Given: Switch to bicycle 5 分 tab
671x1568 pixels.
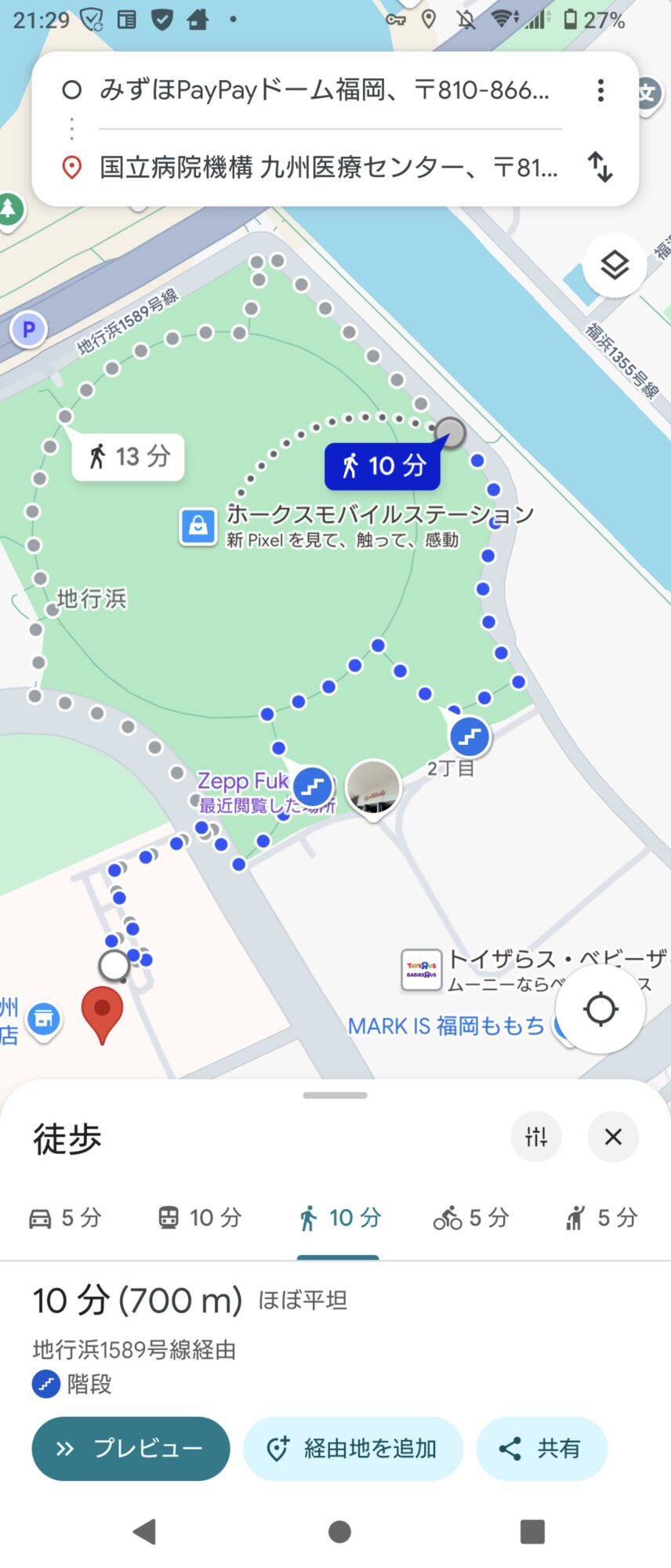Looking at the screenshot, I should pyautogui.click(x=471, y=1218).
